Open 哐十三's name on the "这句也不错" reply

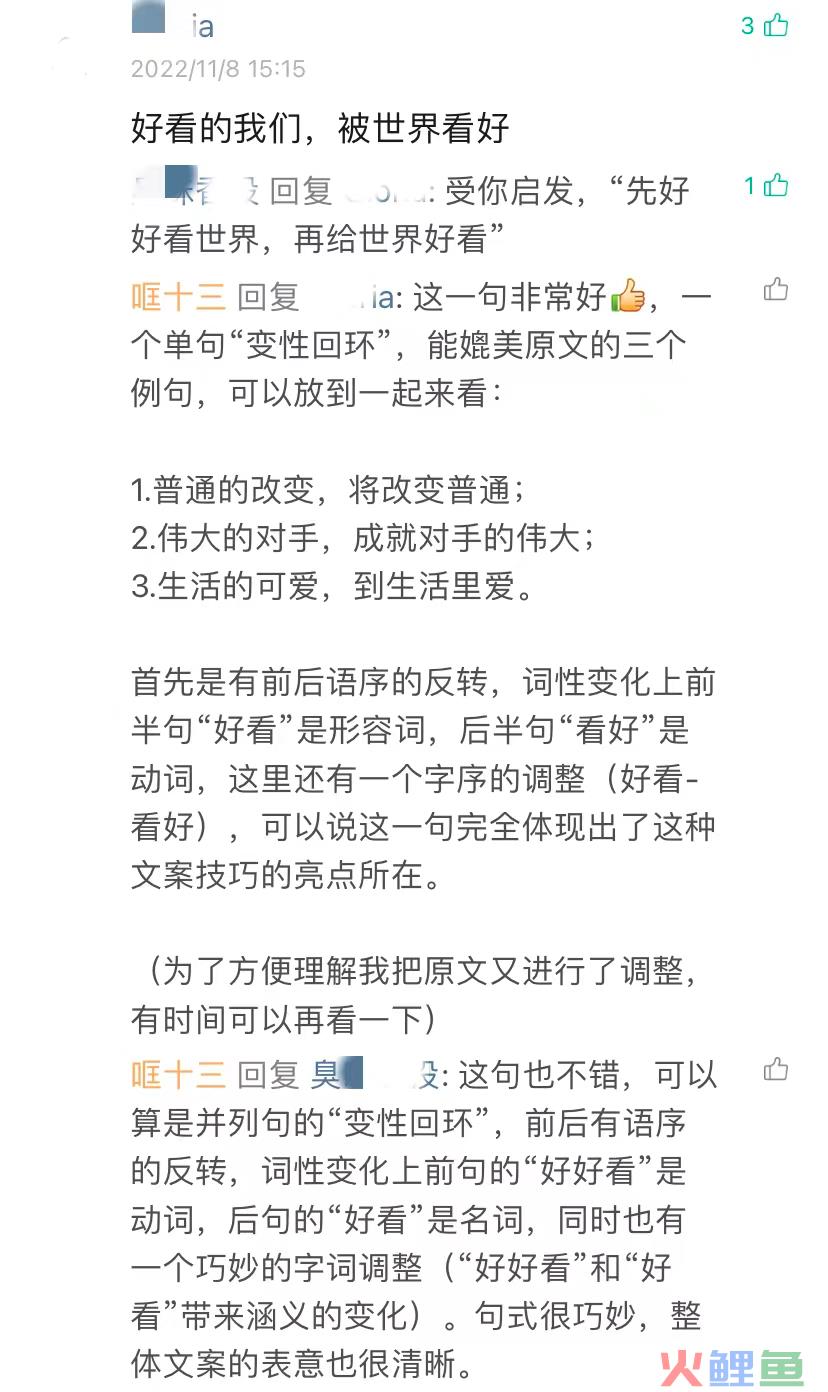pos(178,1075)
